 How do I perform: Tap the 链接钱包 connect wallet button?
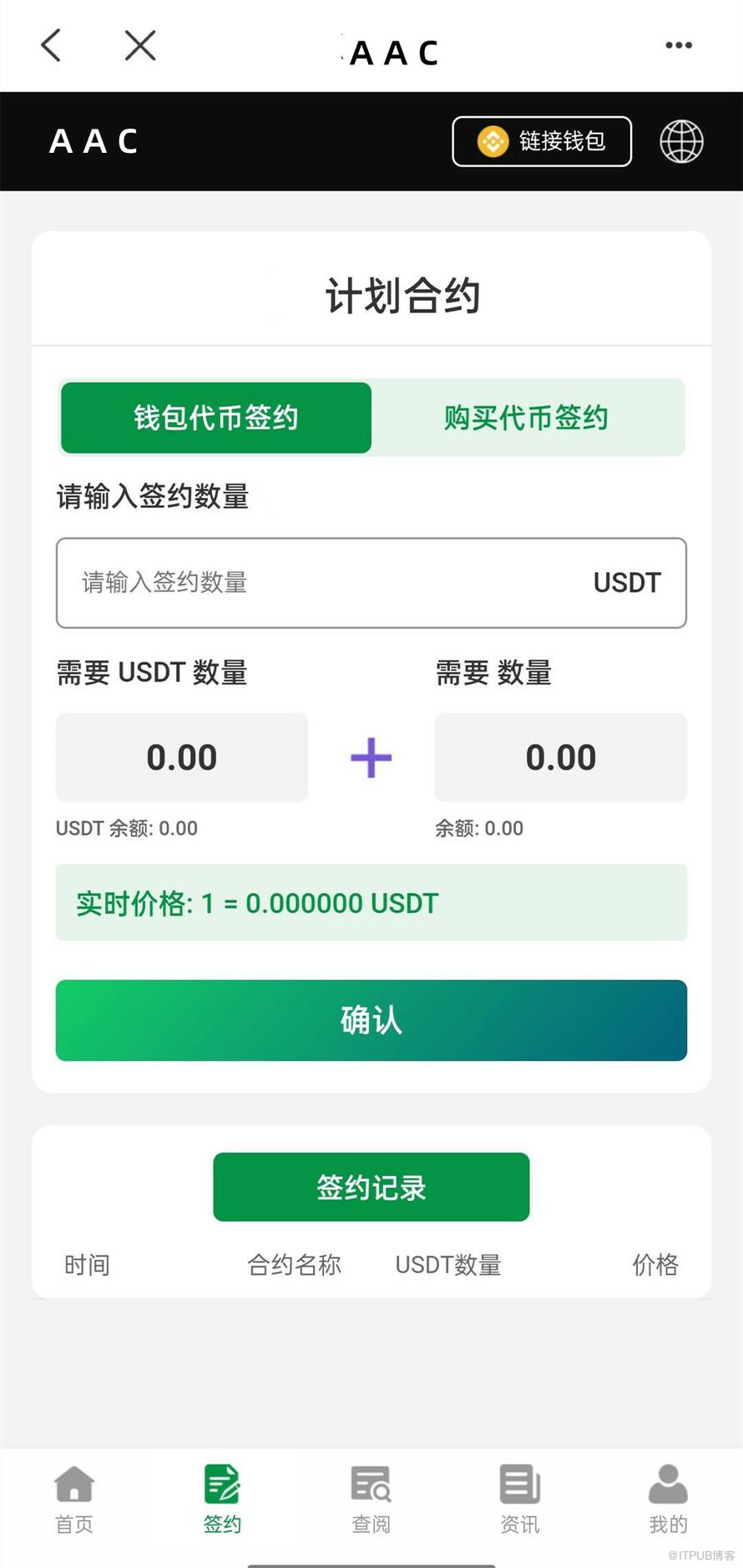(542, 141)
